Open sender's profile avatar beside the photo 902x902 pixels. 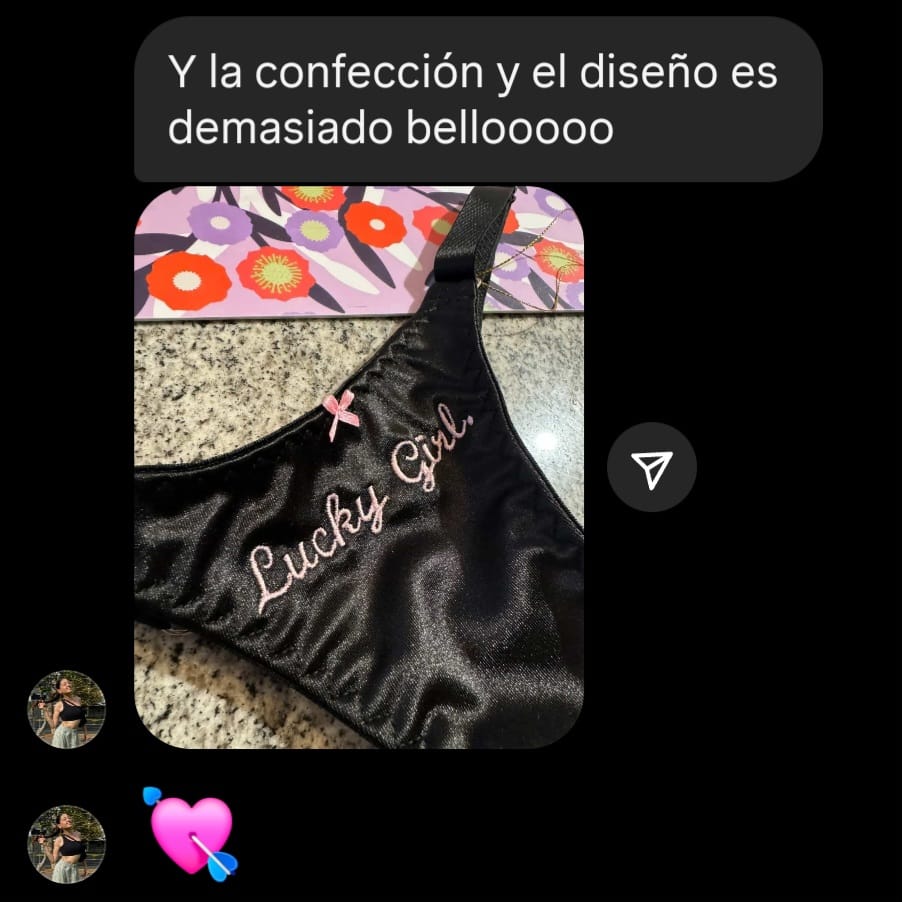pyautogui.click(x=66, y=710)
